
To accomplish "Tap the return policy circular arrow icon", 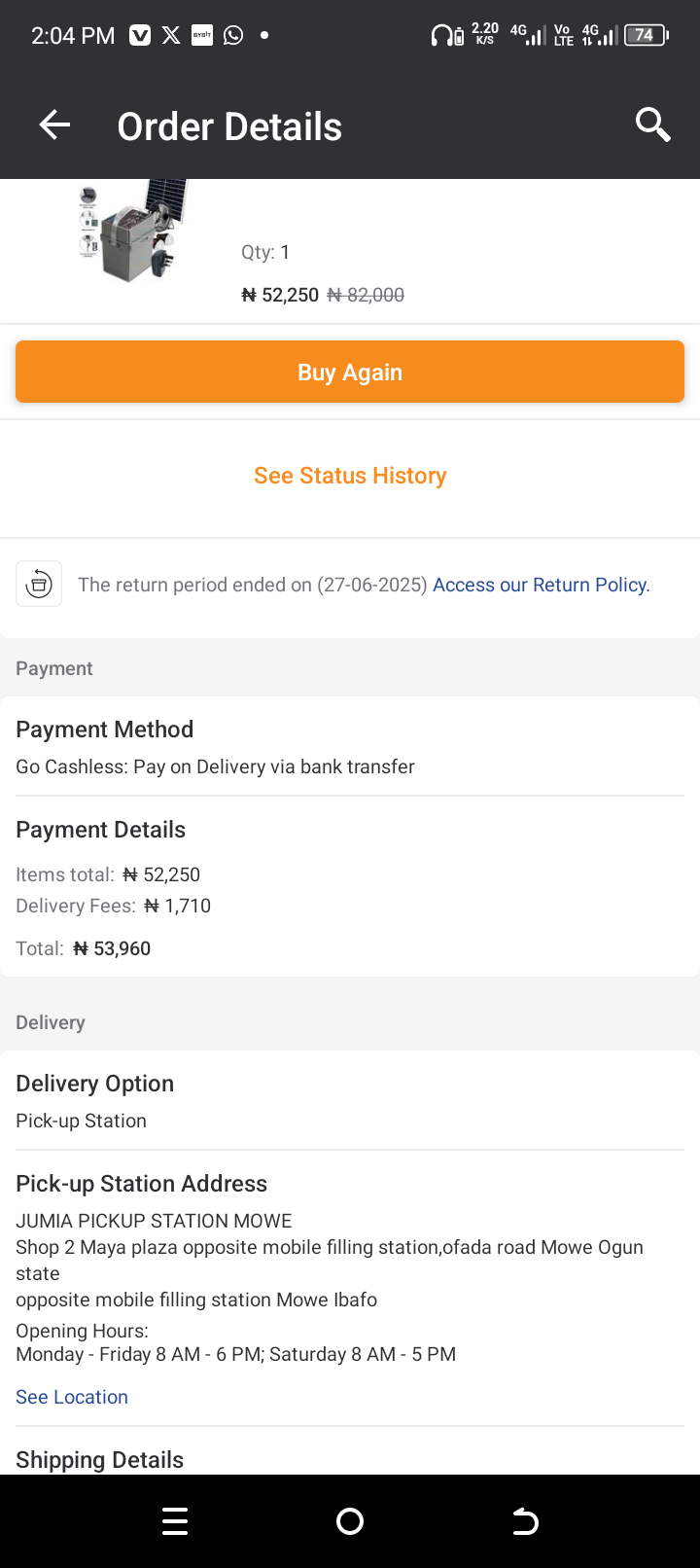I will (x=38, y=583).
